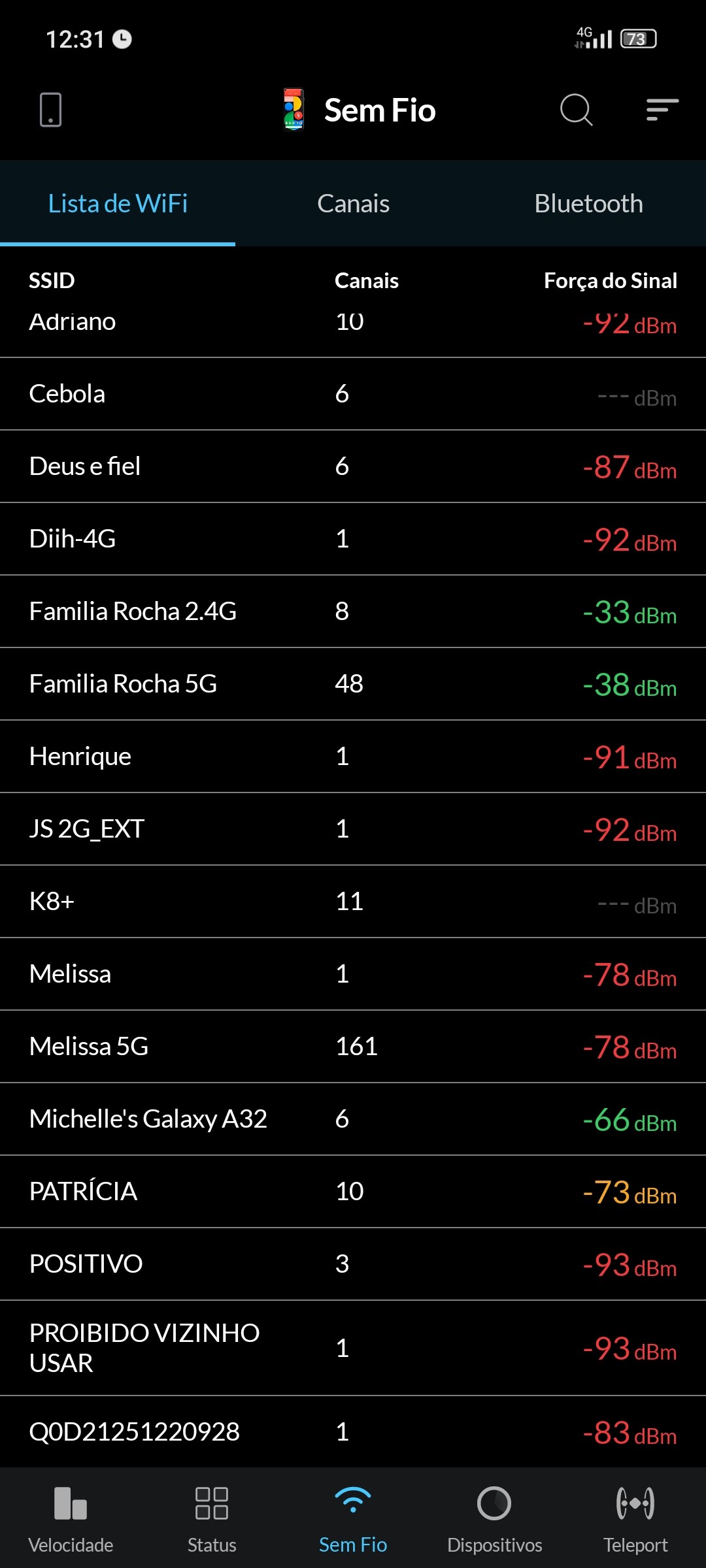Open the POSITIVO network entry
The image size is (706, 1568).
[x=353, y=1264]
